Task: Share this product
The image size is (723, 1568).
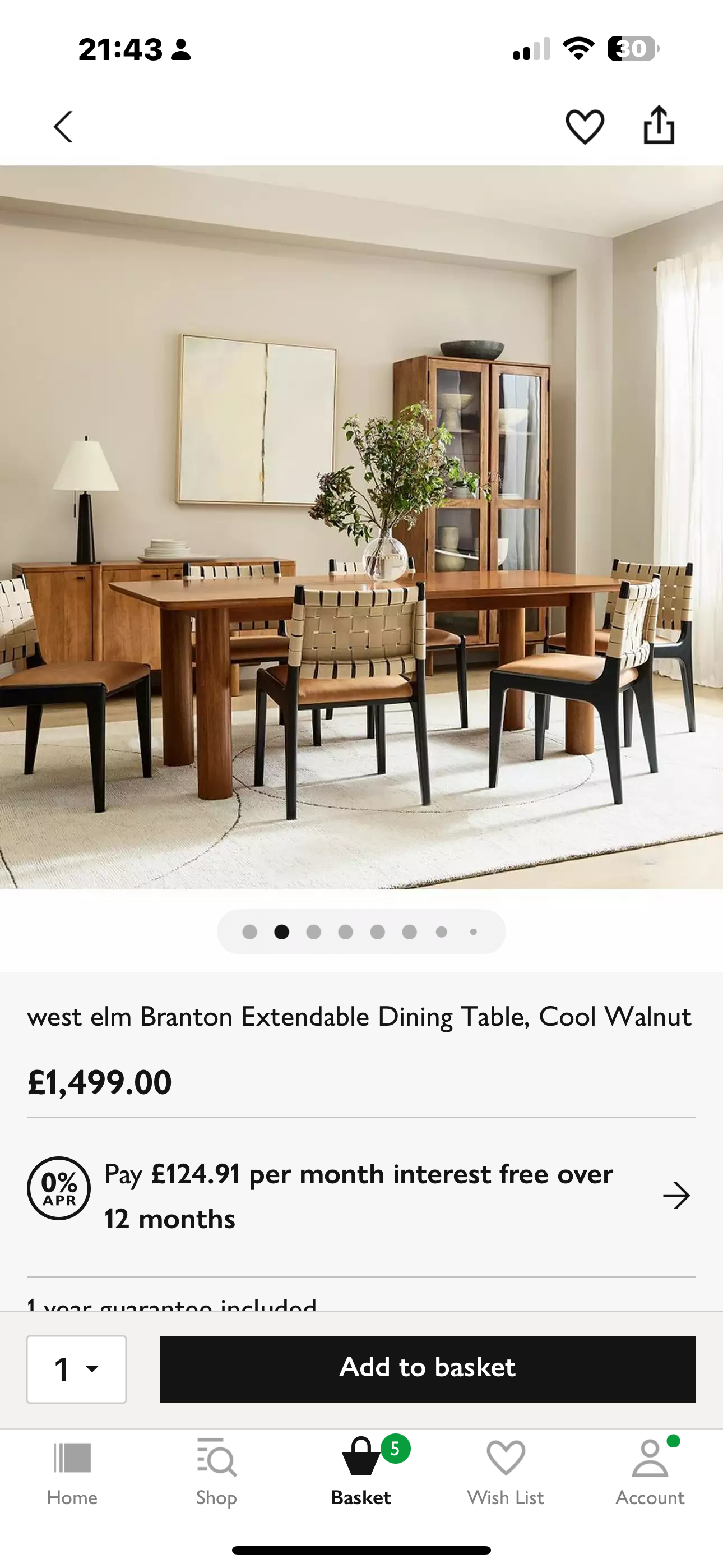Action: pyautogui.click(x=659, y=126)
